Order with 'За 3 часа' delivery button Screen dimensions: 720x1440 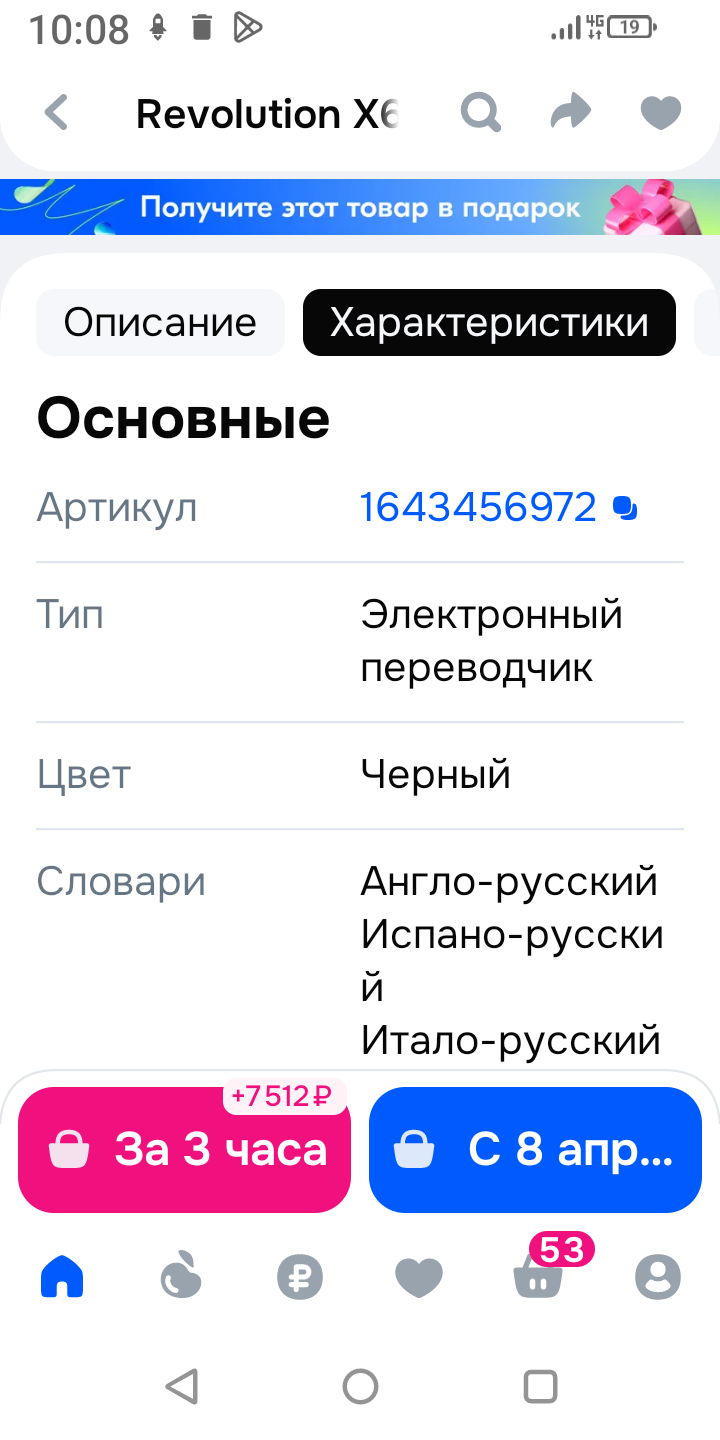coord(184,1150)
